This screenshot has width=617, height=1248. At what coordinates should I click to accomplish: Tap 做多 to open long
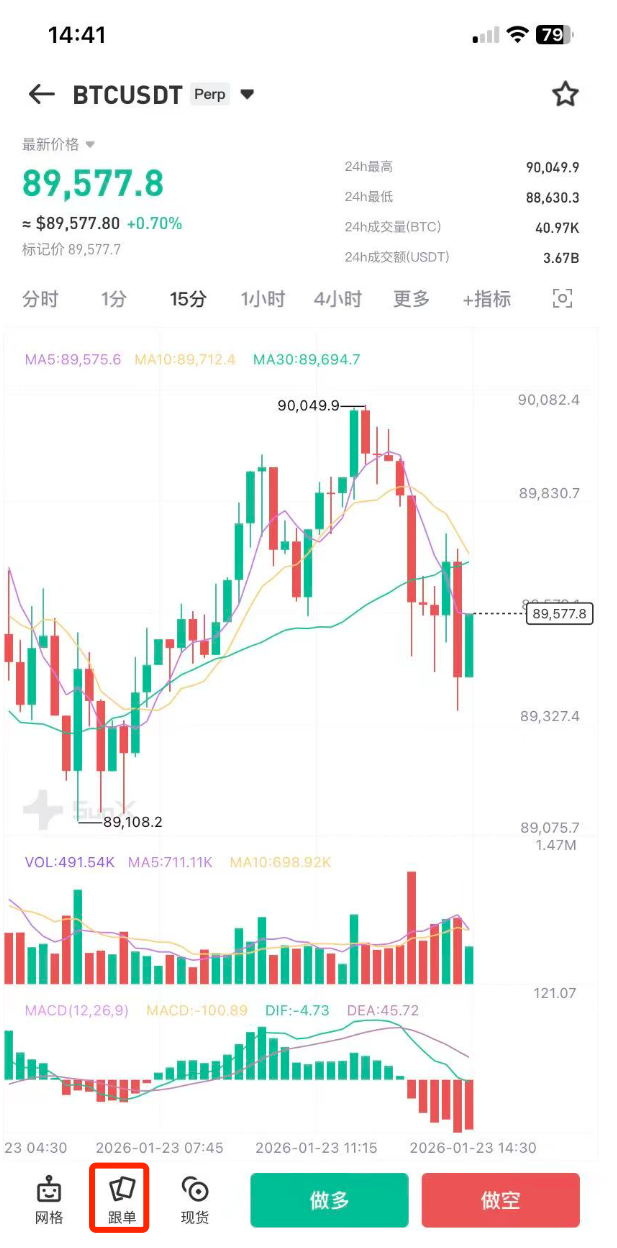pos(329,1200)
